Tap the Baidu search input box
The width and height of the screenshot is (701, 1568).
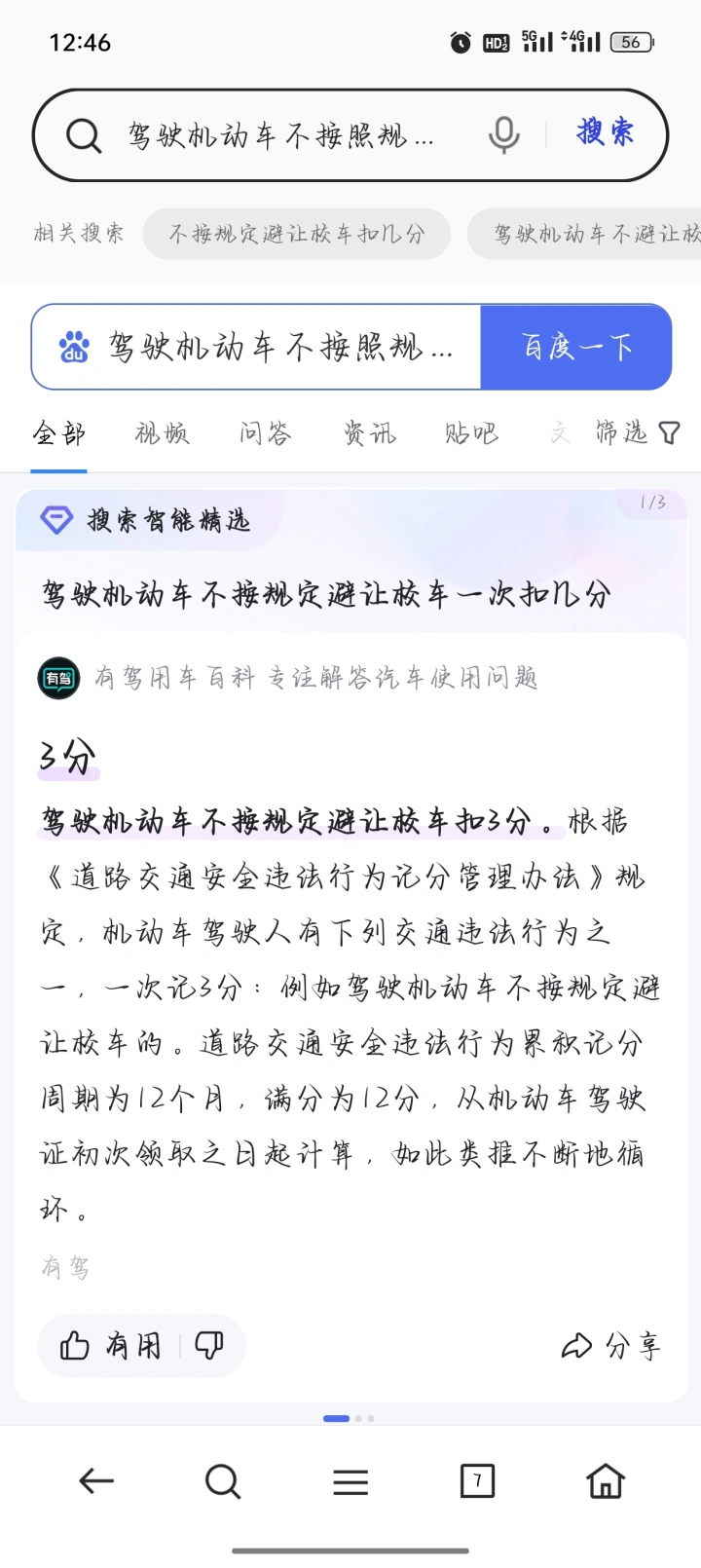tap(257, 347)
